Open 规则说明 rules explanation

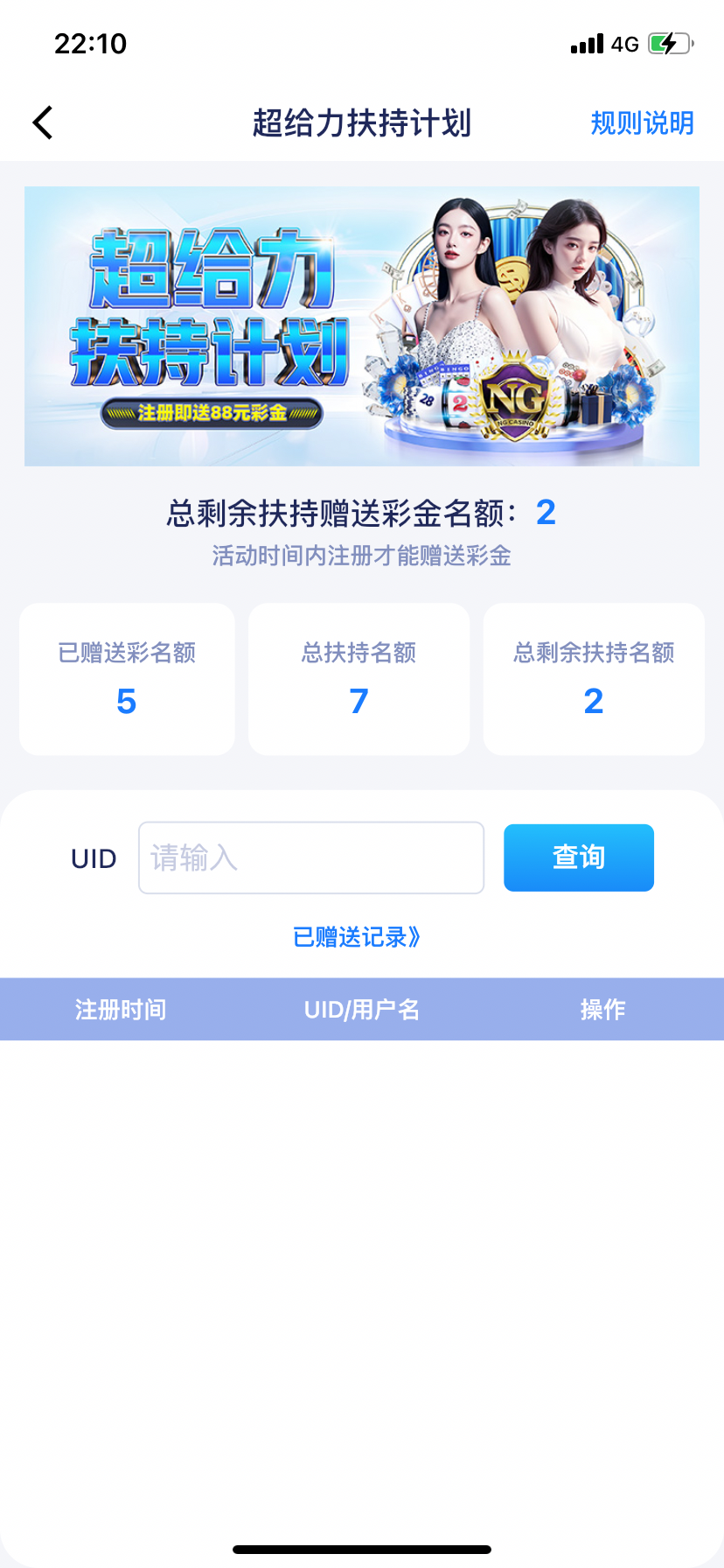(642, 123)
